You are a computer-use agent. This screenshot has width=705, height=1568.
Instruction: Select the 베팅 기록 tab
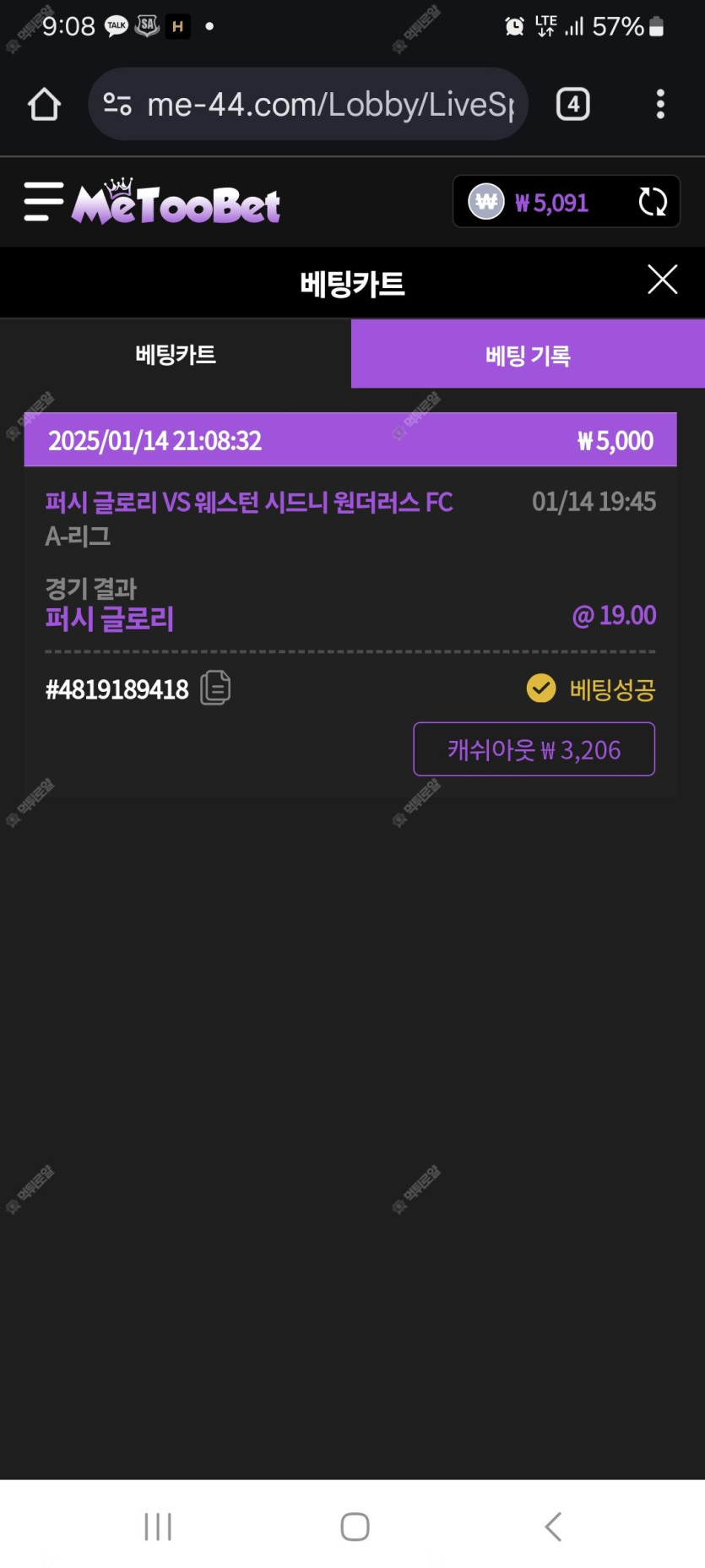(x=528, y=355)
